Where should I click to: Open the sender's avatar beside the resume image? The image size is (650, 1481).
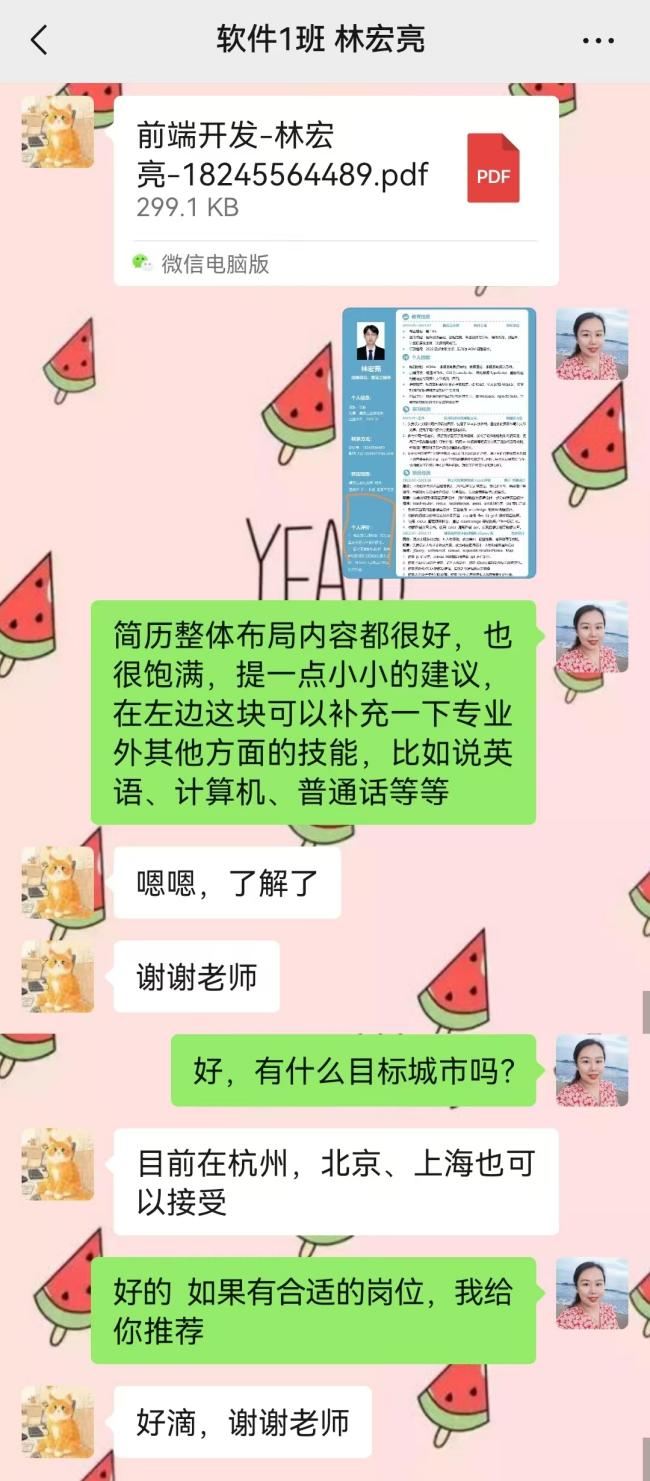click(592, 345)
